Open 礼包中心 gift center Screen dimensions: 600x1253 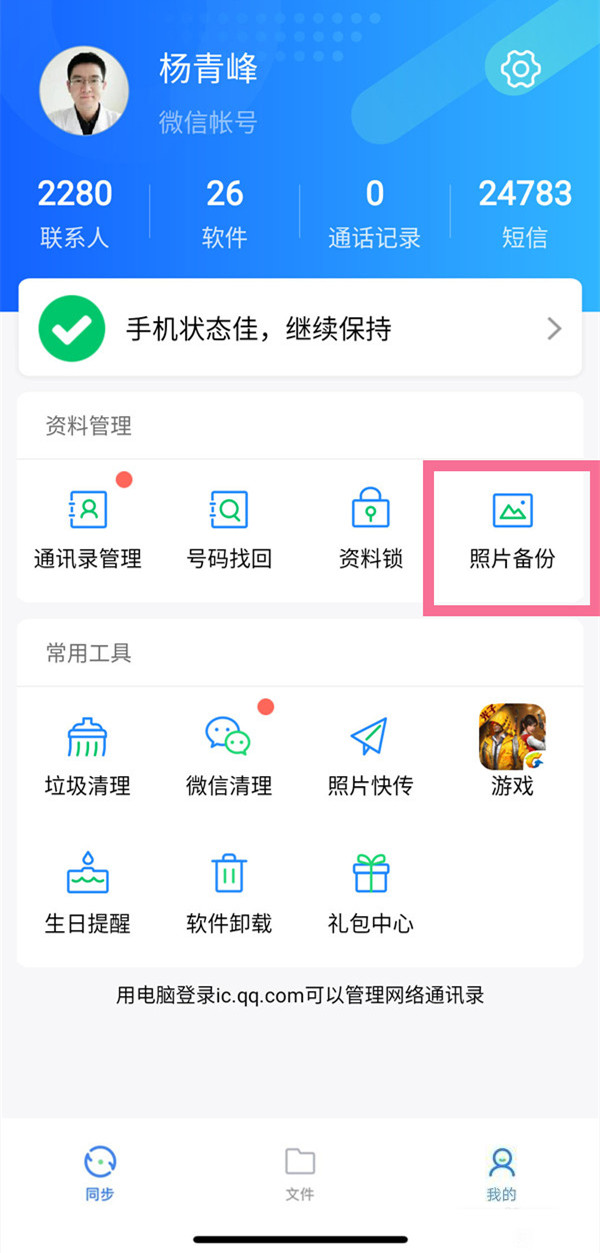370,892
